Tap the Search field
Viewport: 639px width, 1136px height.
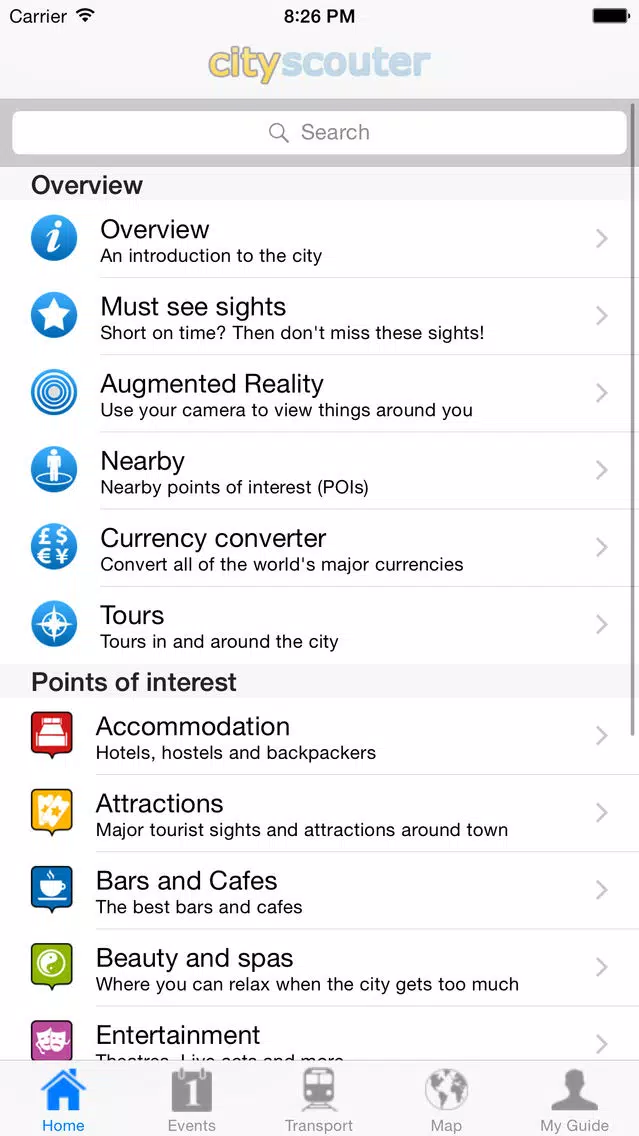[x=319, y=132]
